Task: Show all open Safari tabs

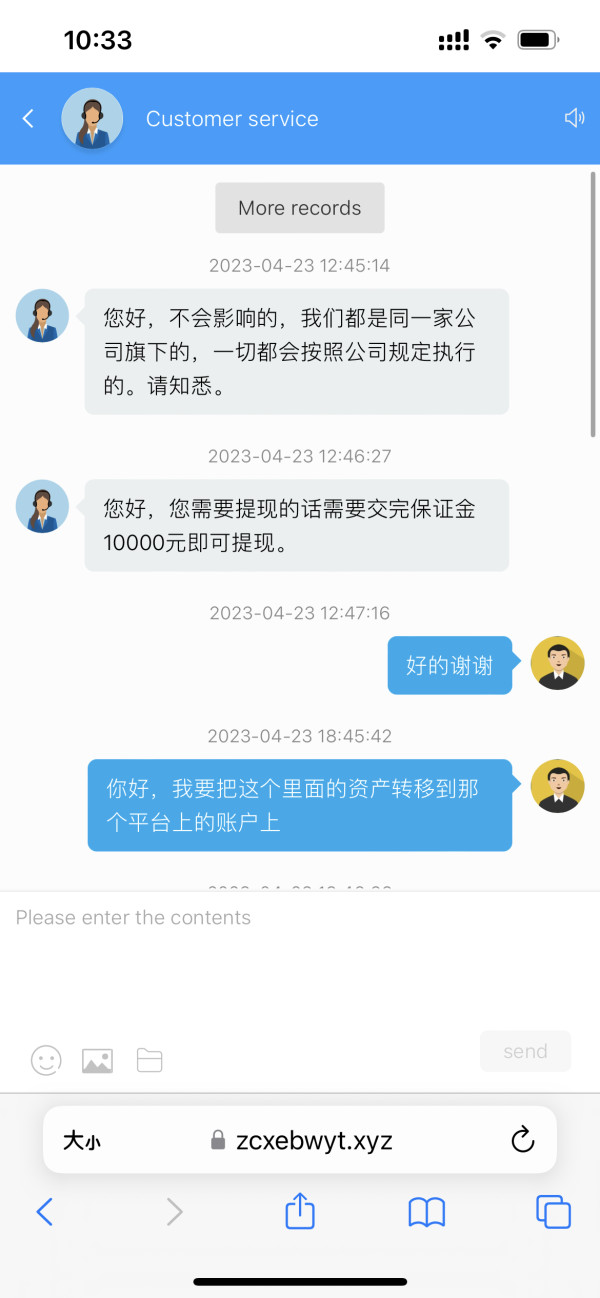Action: pos(553,1212)
